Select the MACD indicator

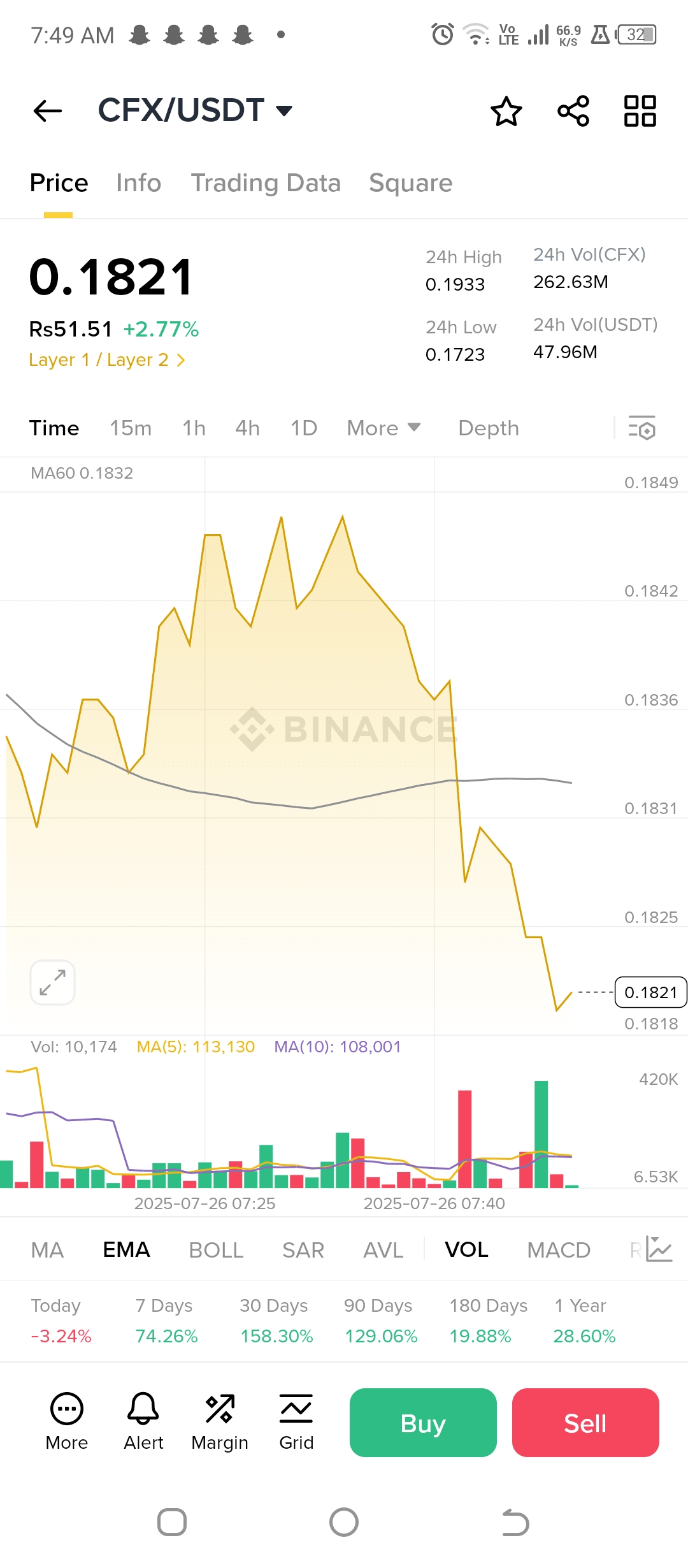point(558,1250)
